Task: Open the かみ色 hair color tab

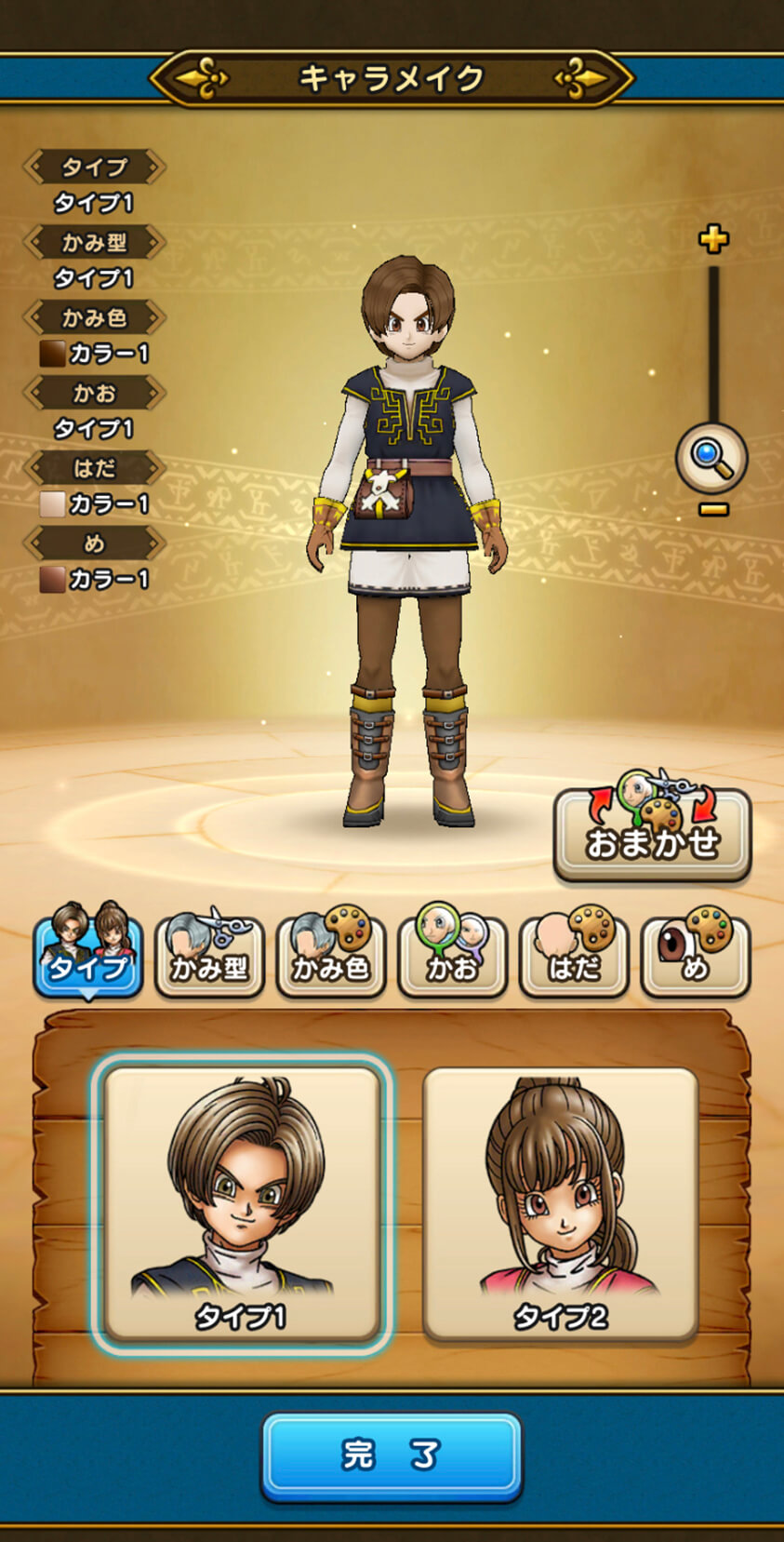Action: tap(331, 954)
